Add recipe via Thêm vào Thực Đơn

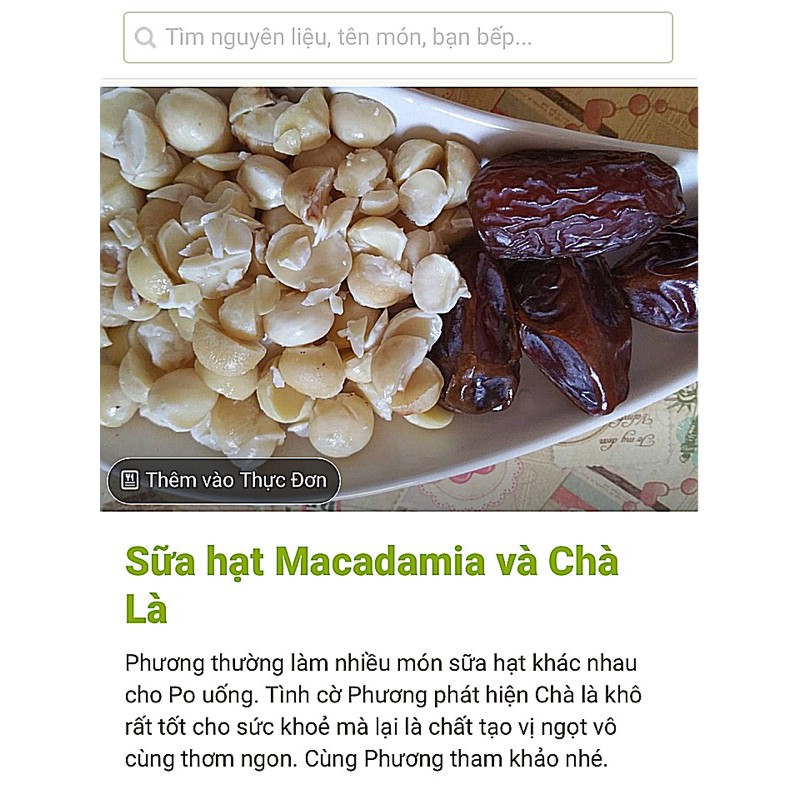[224, 480]
